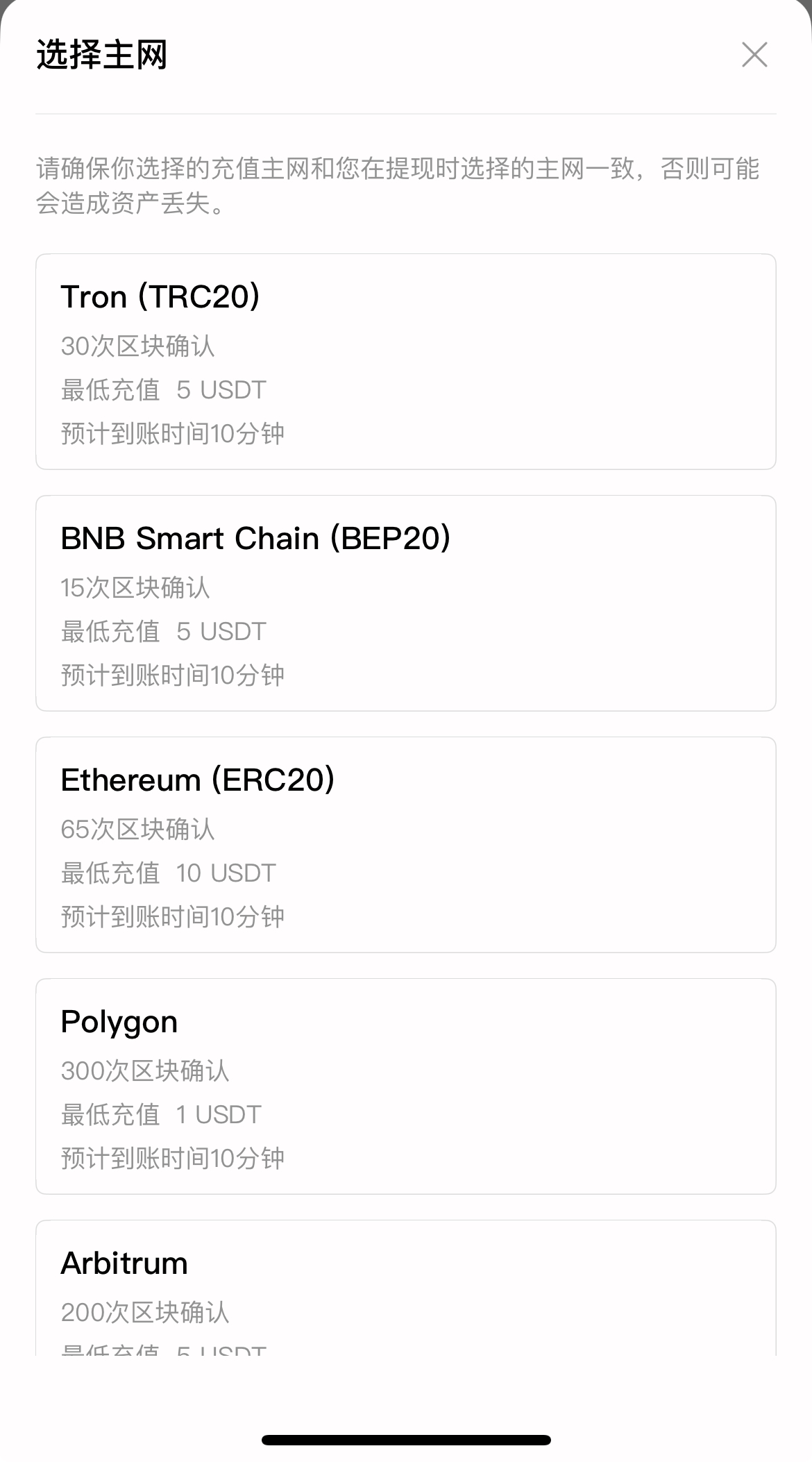Close the network selection sheet
Image resolution: width=812 pixels, height=1462 pixels.
pos(754,55)
